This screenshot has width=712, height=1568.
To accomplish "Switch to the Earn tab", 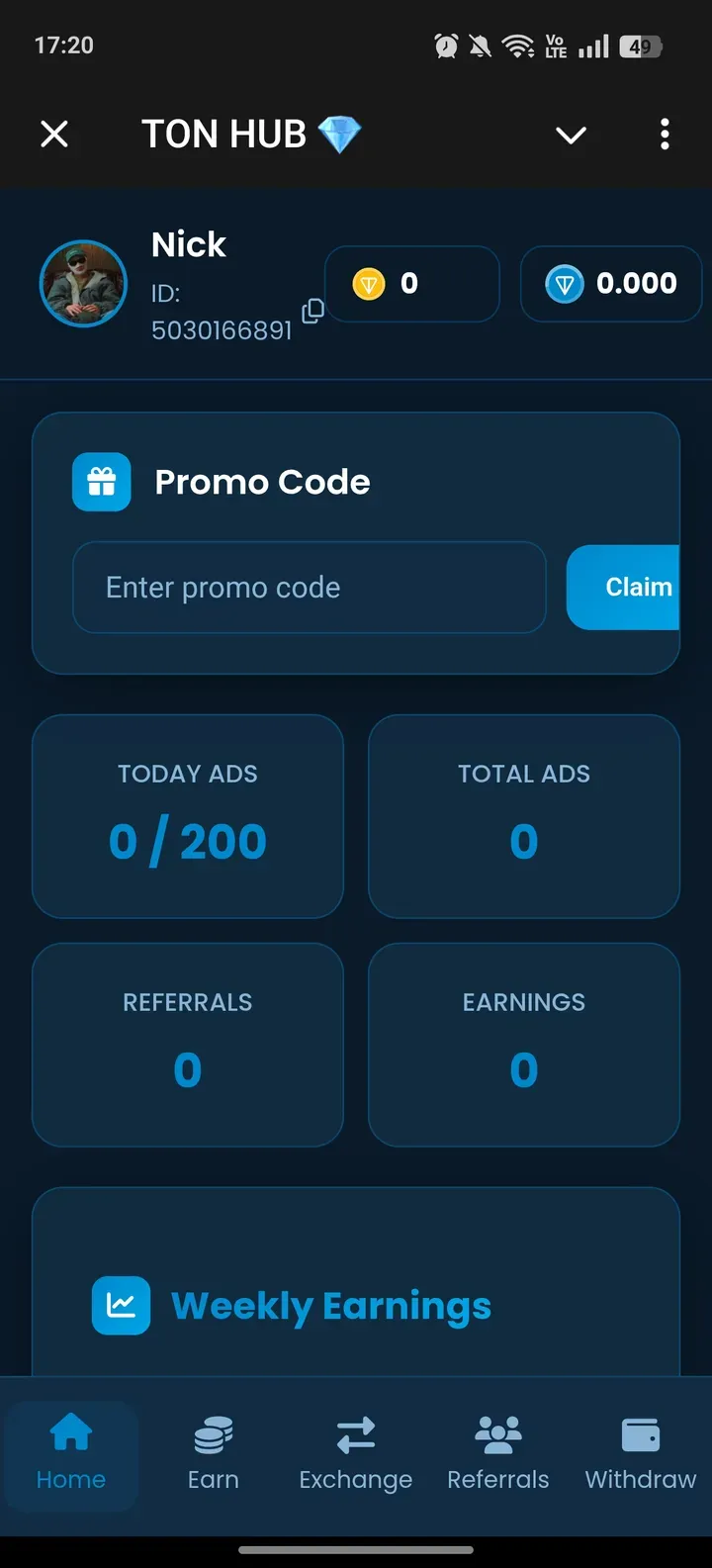I will 214,1452.
